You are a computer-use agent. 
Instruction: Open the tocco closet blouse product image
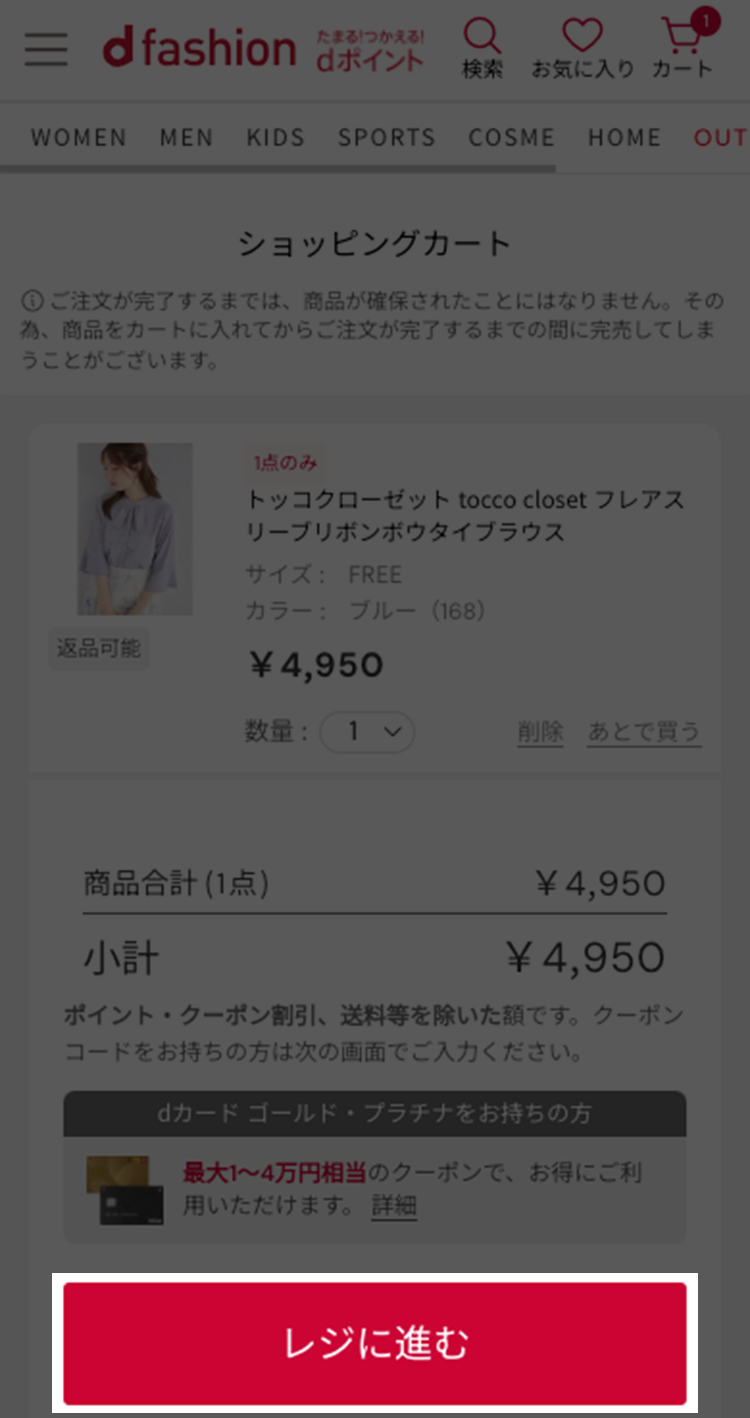click(x=135, y=528)
